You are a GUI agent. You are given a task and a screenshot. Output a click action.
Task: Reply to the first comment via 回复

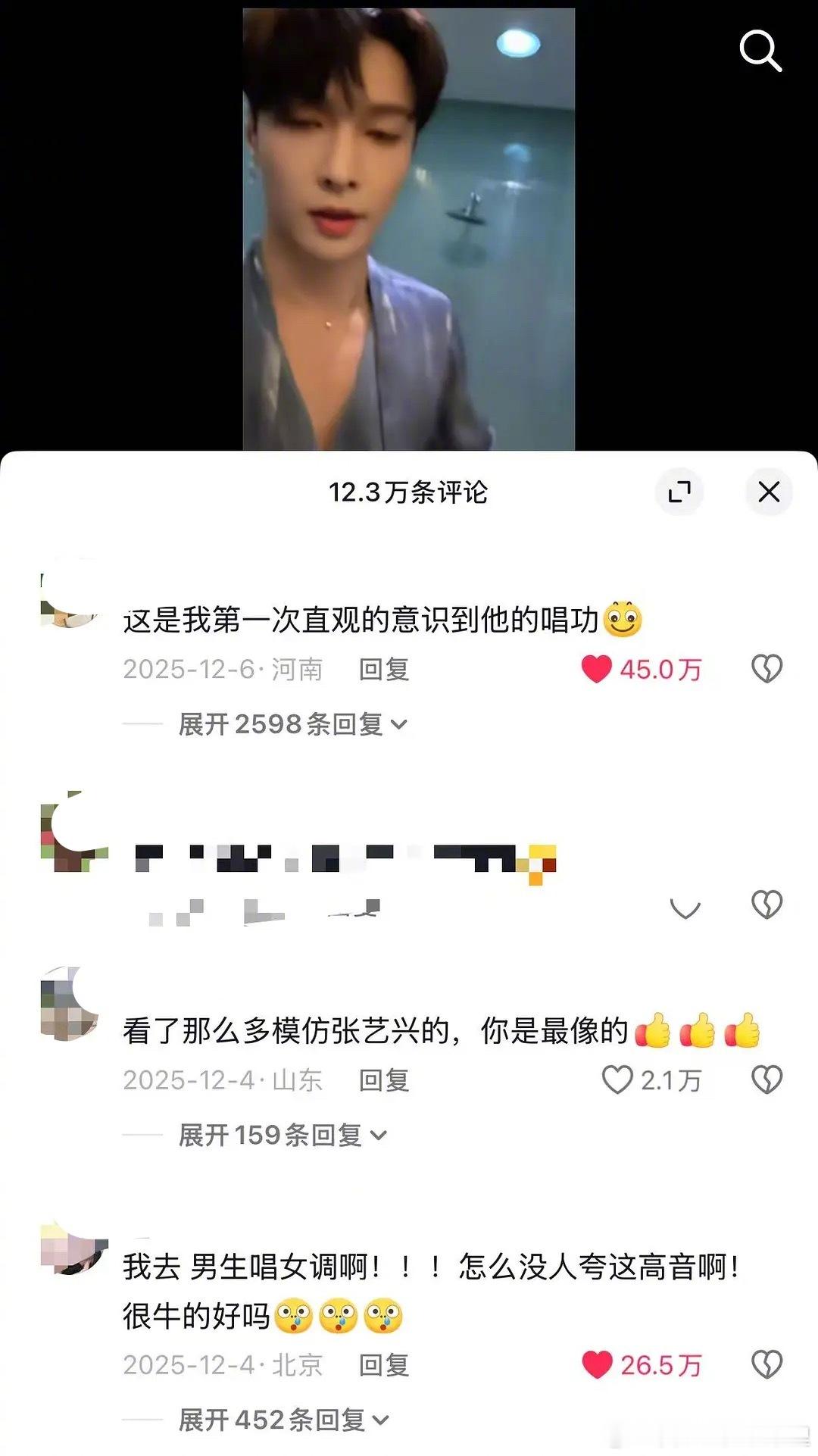click(x=382, y=670)
